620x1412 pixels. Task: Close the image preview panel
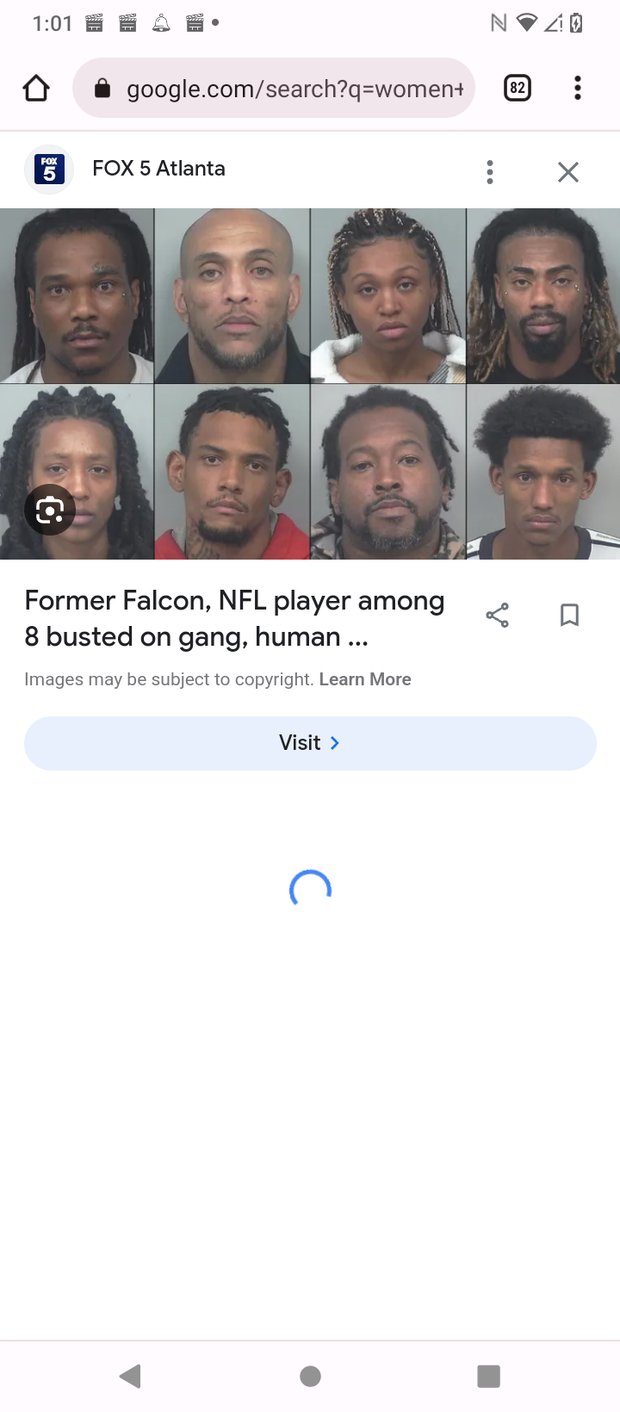pos(568,172)
